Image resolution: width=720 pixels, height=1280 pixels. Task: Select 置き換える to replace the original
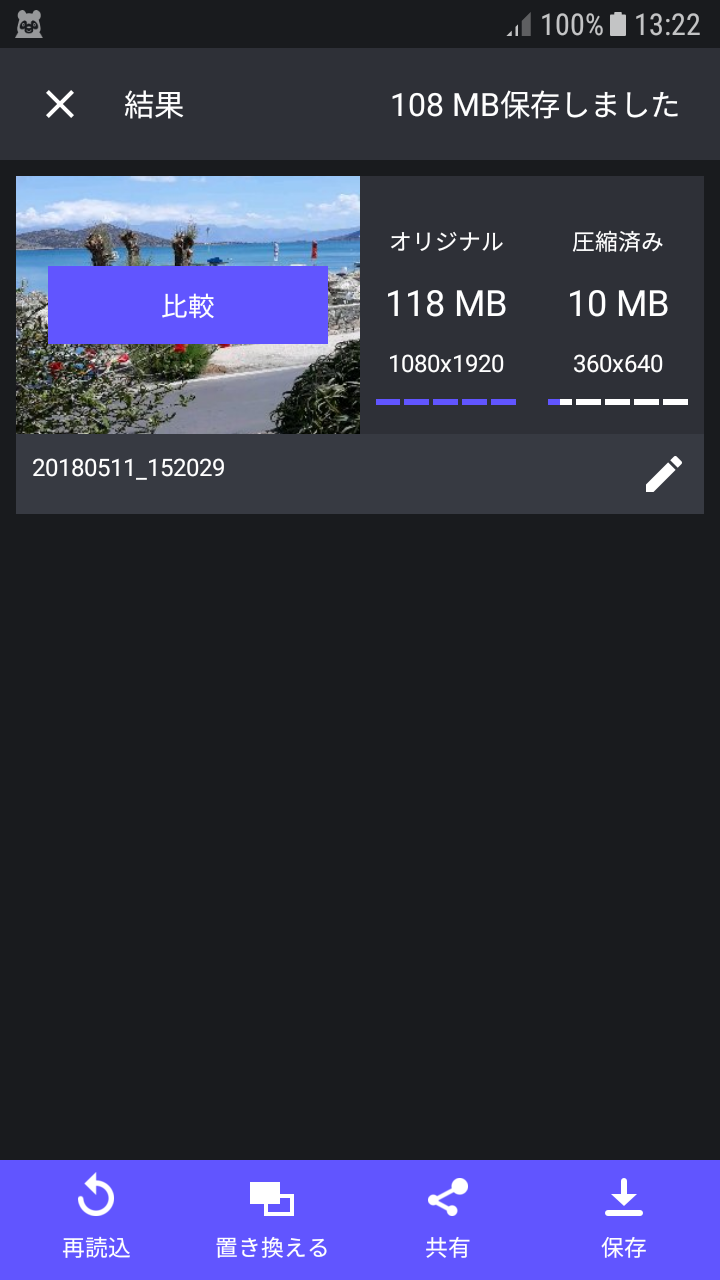click(x=272, y=1218)
